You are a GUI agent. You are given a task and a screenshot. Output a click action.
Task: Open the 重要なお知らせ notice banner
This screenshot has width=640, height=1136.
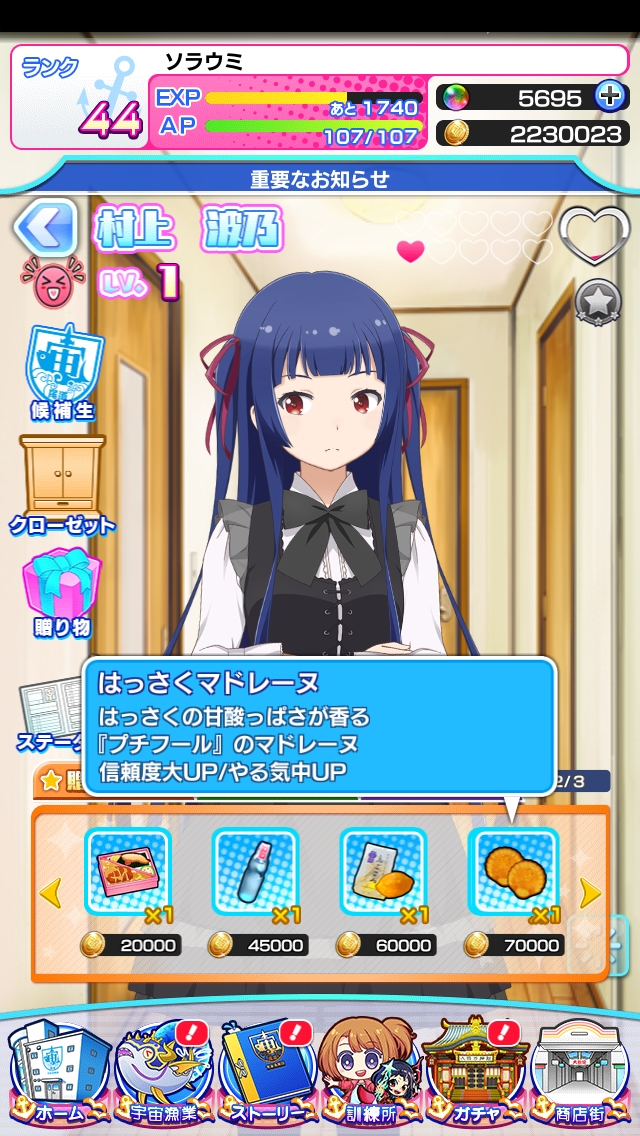pos(320,179)
